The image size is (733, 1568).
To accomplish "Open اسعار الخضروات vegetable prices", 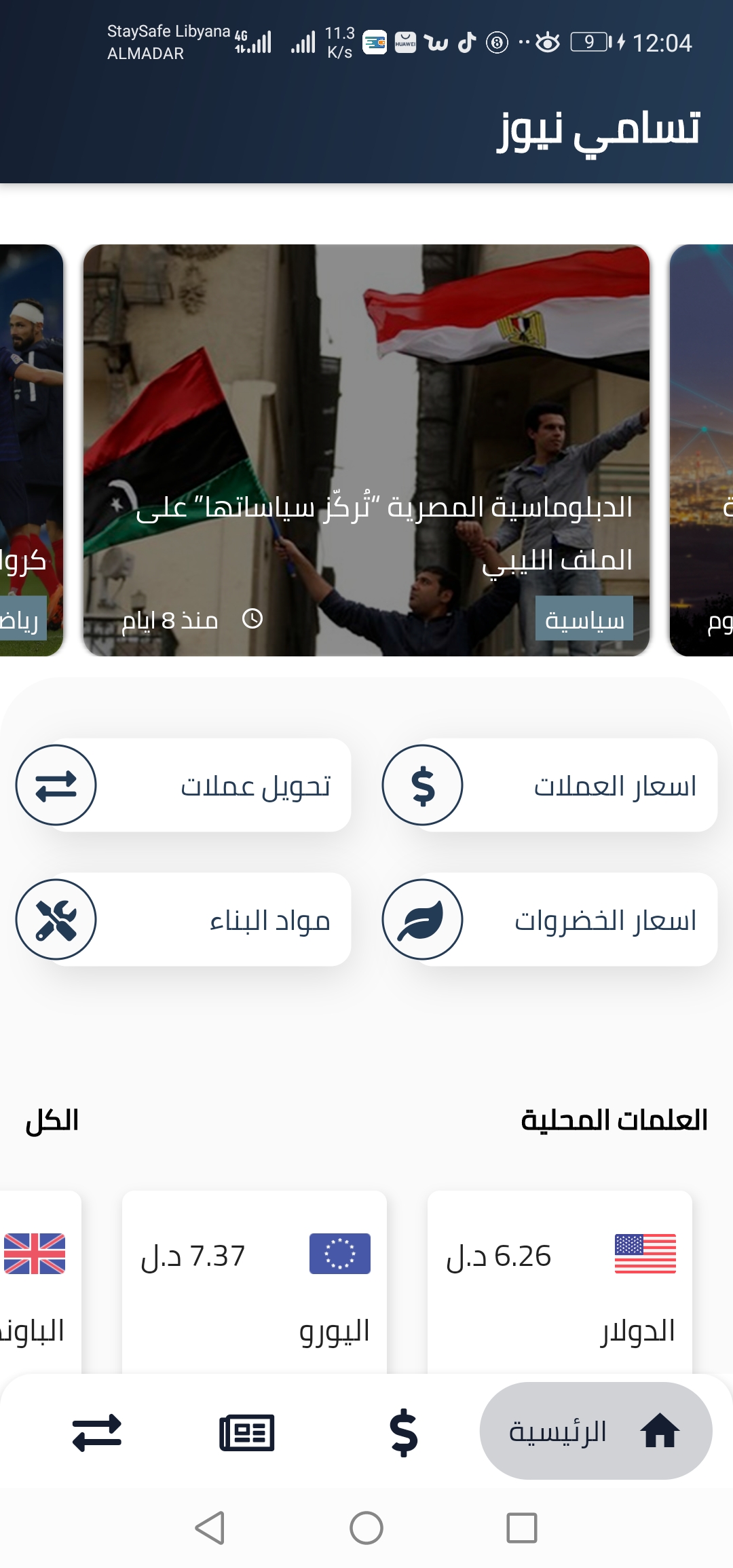I will tap(550, 920).
